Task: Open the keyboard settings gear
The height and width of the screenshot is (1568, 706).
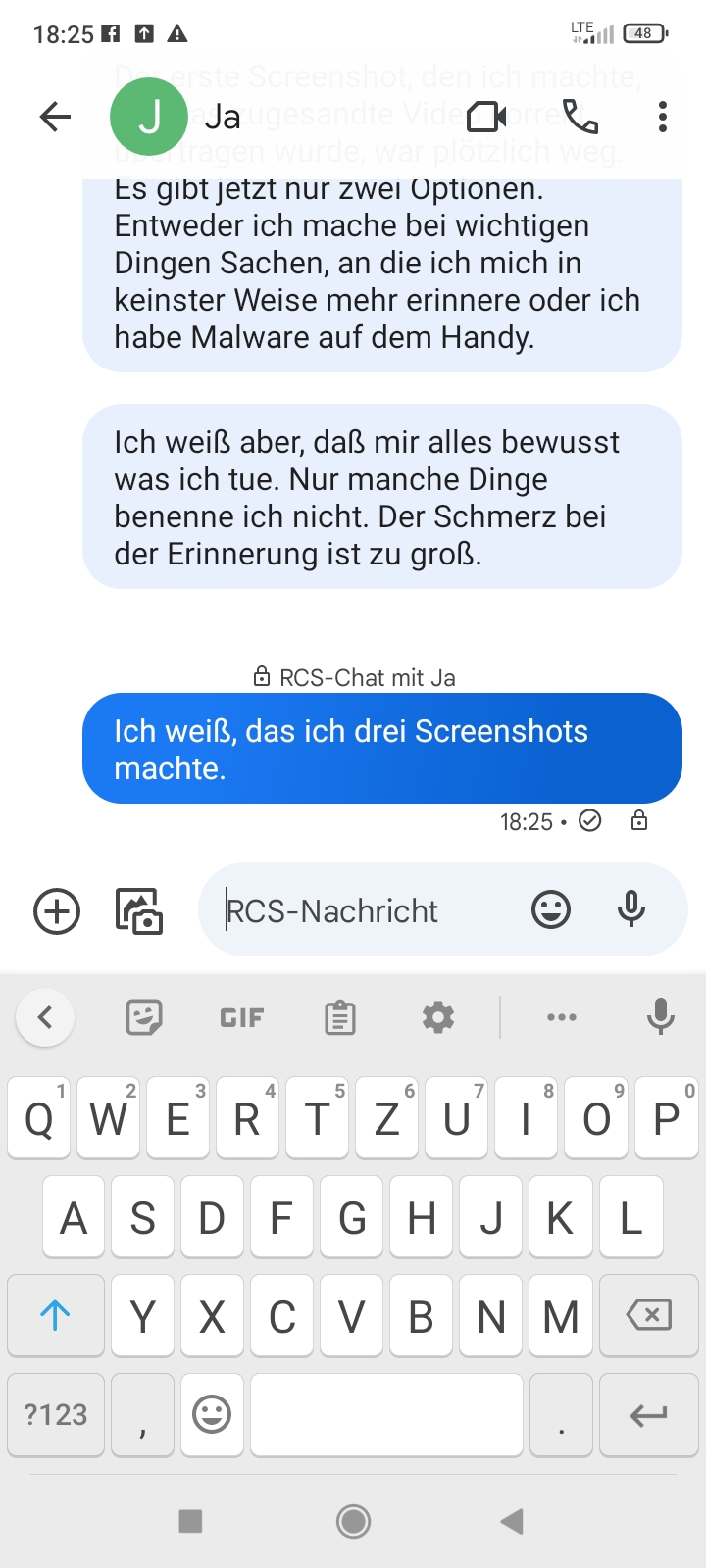Action: click(x=438, y=1017)
